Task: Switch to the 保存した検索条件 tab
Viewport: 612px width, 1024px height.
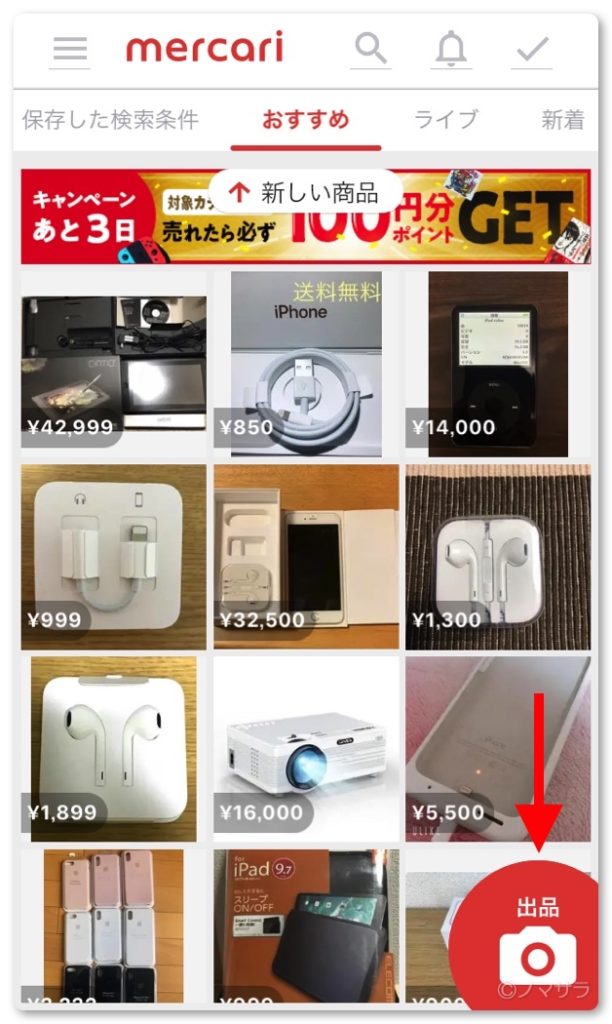Action: coord(111,120)
